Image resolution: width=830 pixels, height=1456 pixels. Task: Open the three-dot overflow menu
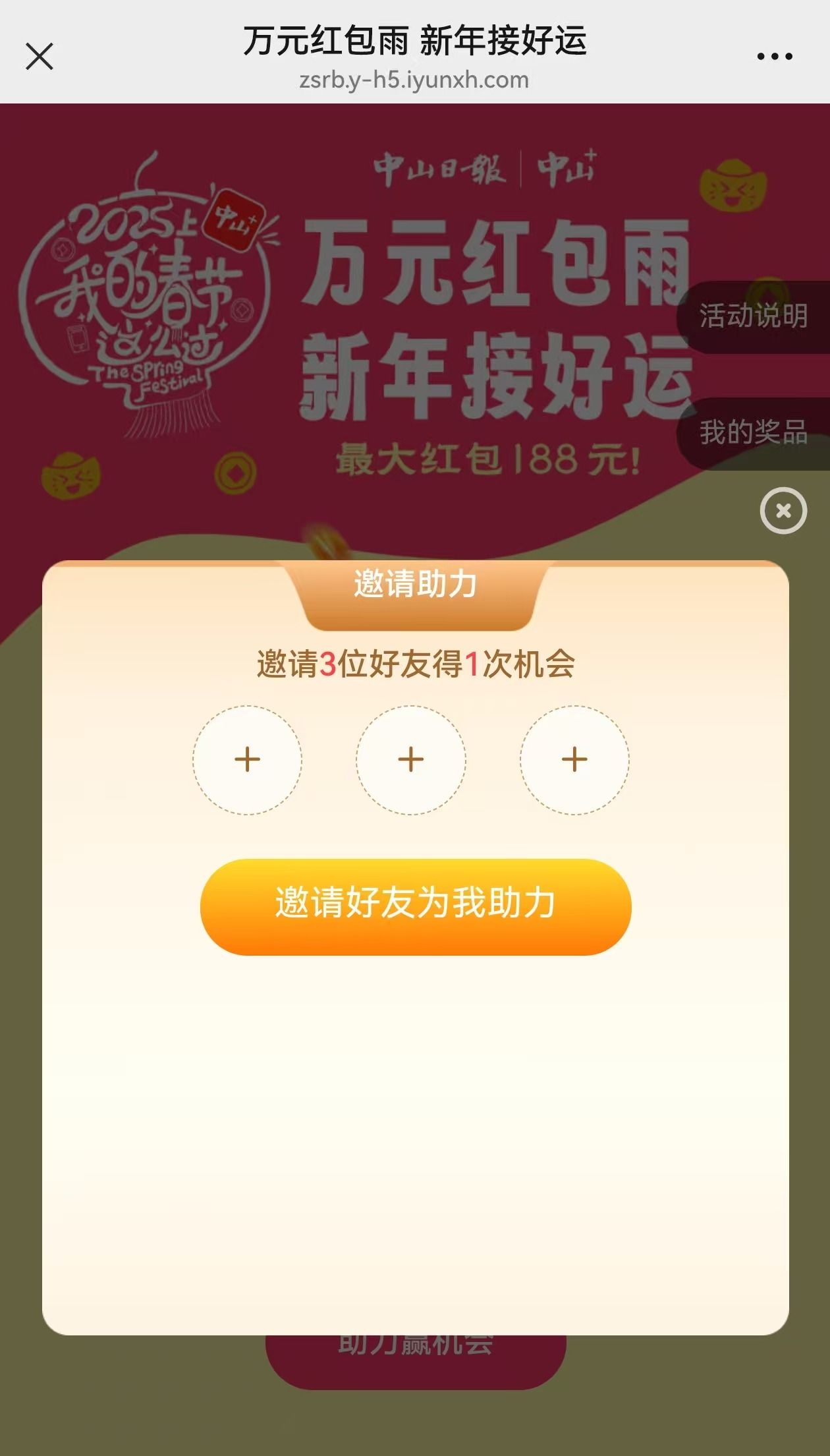coord(774,57)
